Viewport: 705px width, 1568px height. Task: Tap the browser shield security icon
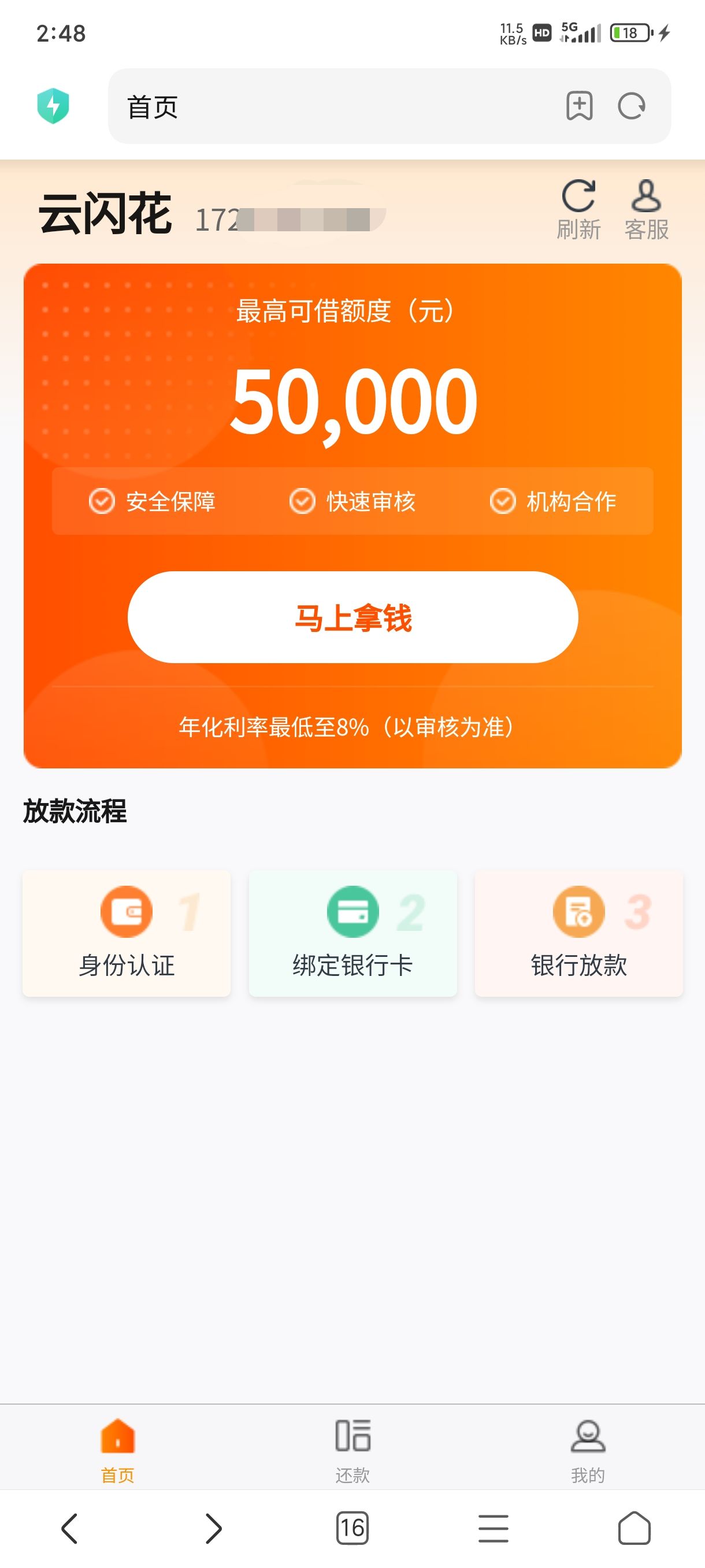tap(53, 106)
